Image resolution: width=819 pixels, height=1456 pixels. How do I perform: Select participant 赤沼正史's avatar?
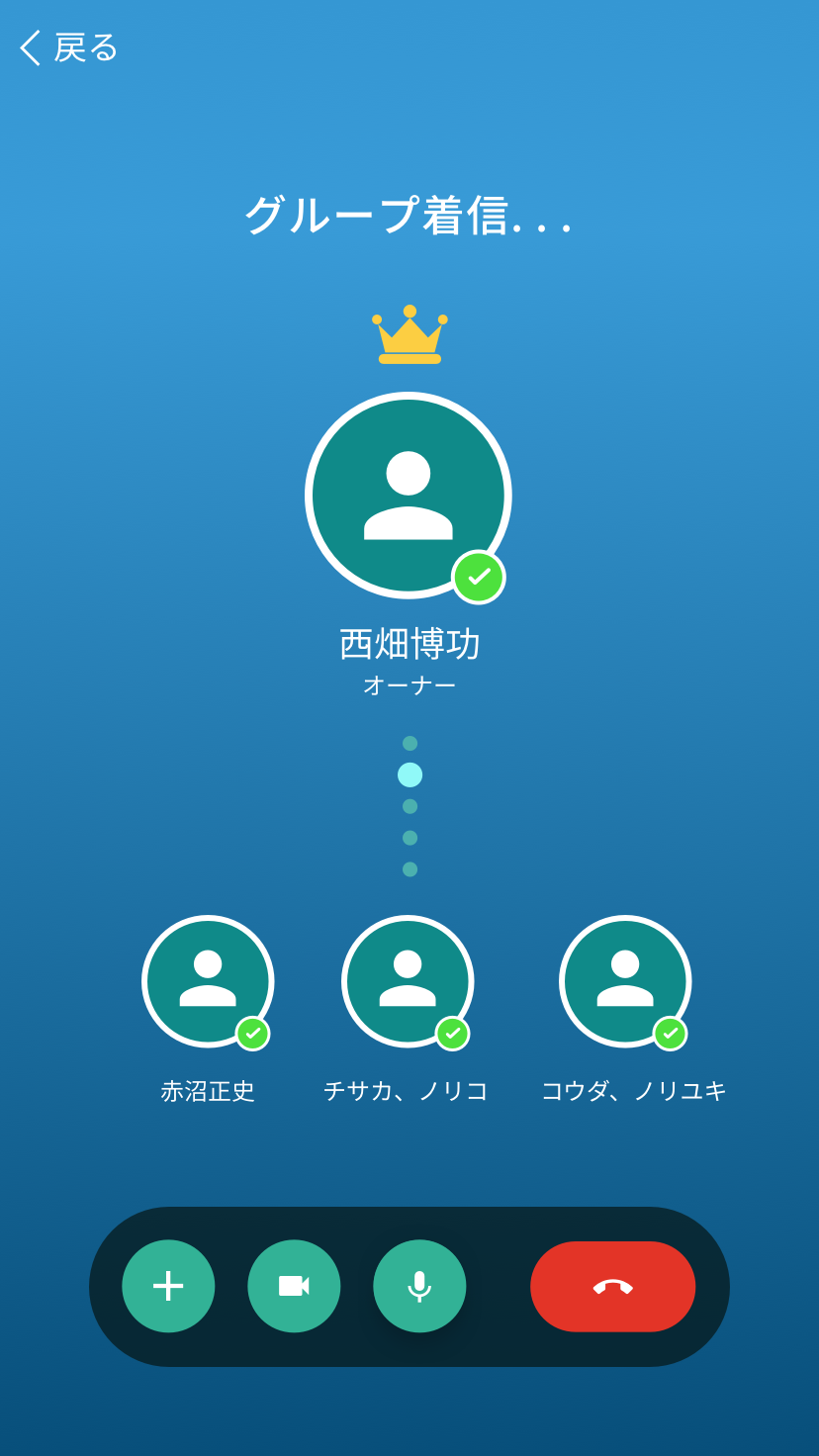208,980
